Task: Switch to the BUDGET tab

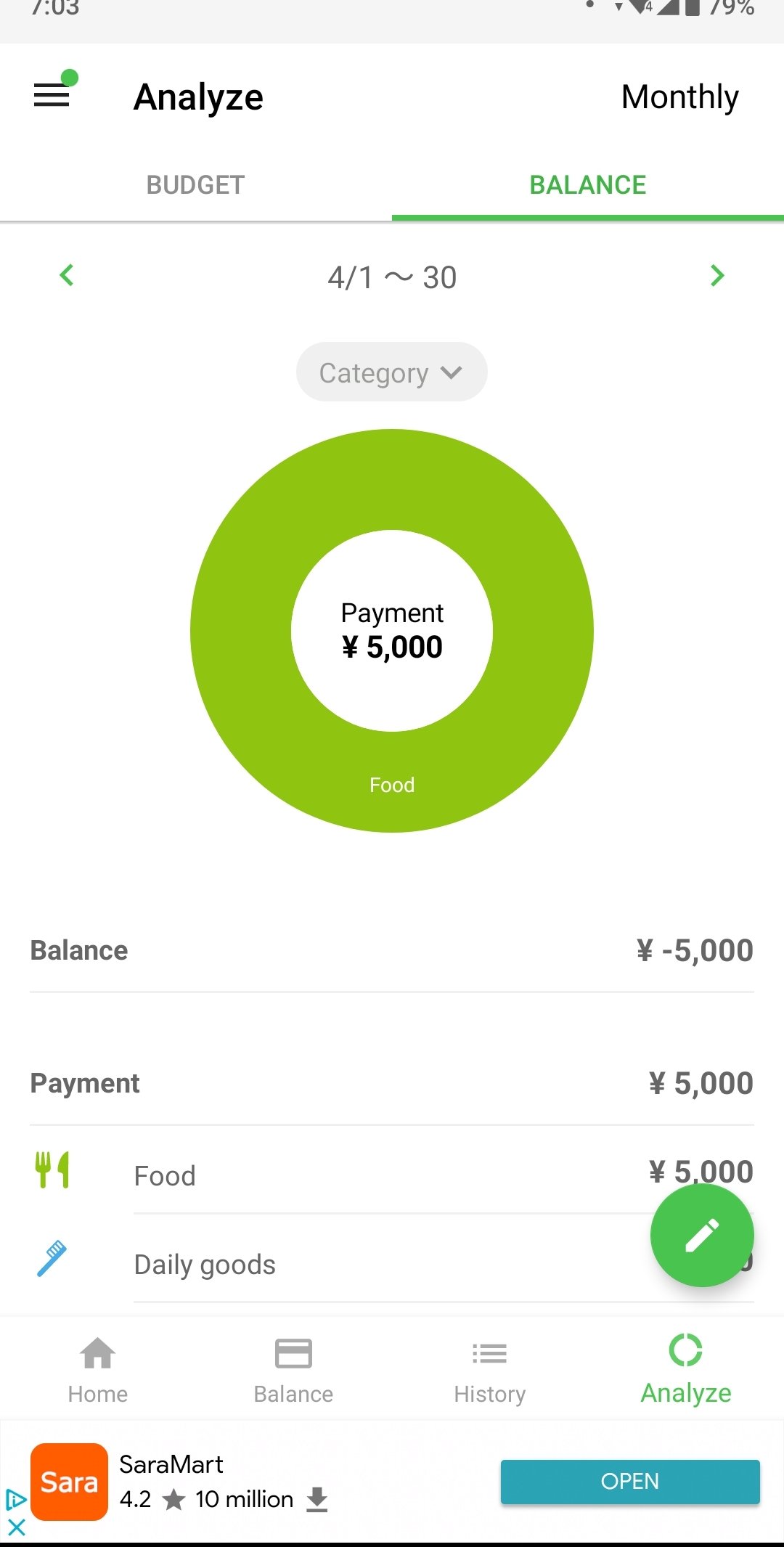Action: [196, 185]
